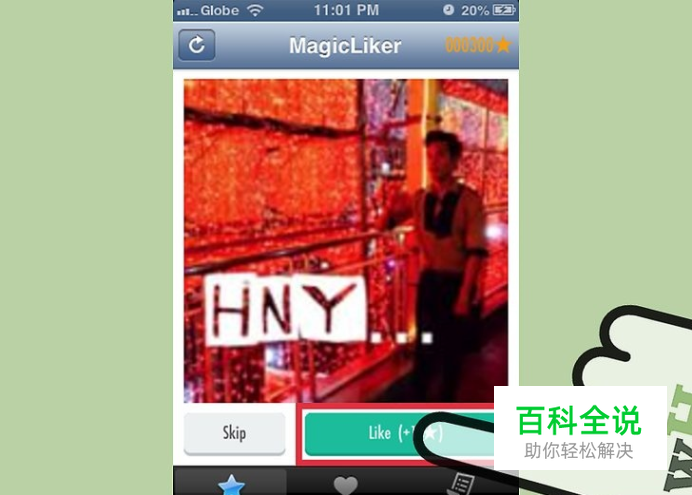Like the photo to earn stars

(x=380, y=433)
